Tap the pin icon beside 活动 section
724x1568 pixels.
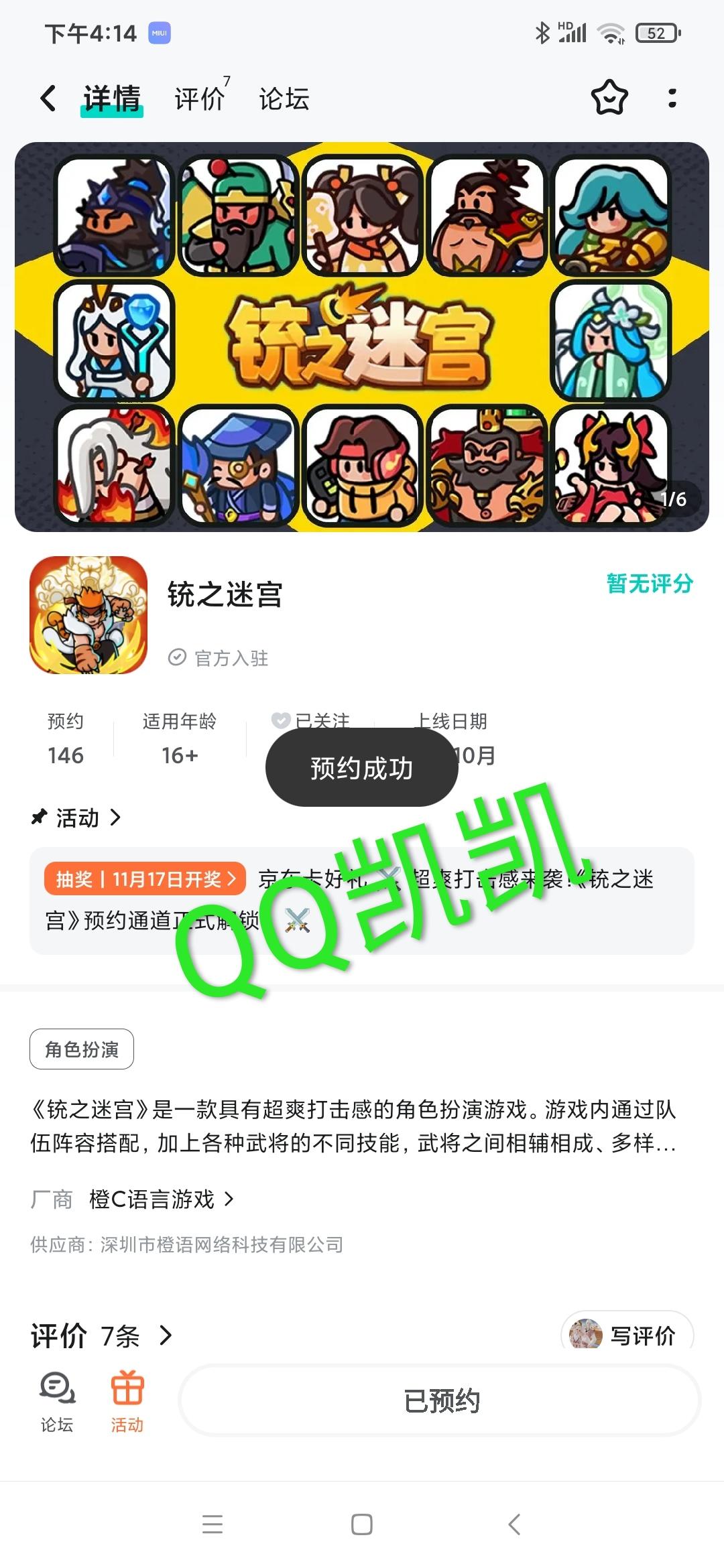click(38, 817)
